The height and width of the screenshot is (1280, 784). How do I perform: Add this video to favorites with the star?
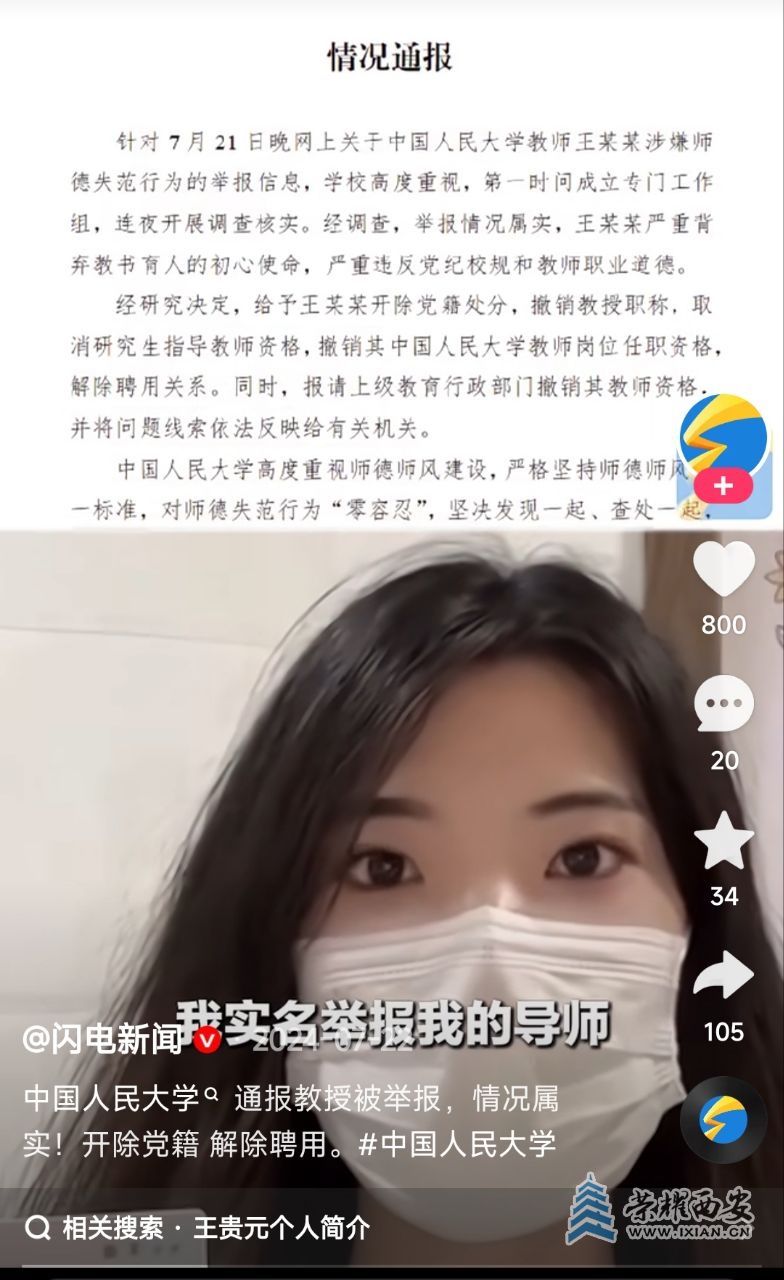pyautogui.click(x=723, y=841)
